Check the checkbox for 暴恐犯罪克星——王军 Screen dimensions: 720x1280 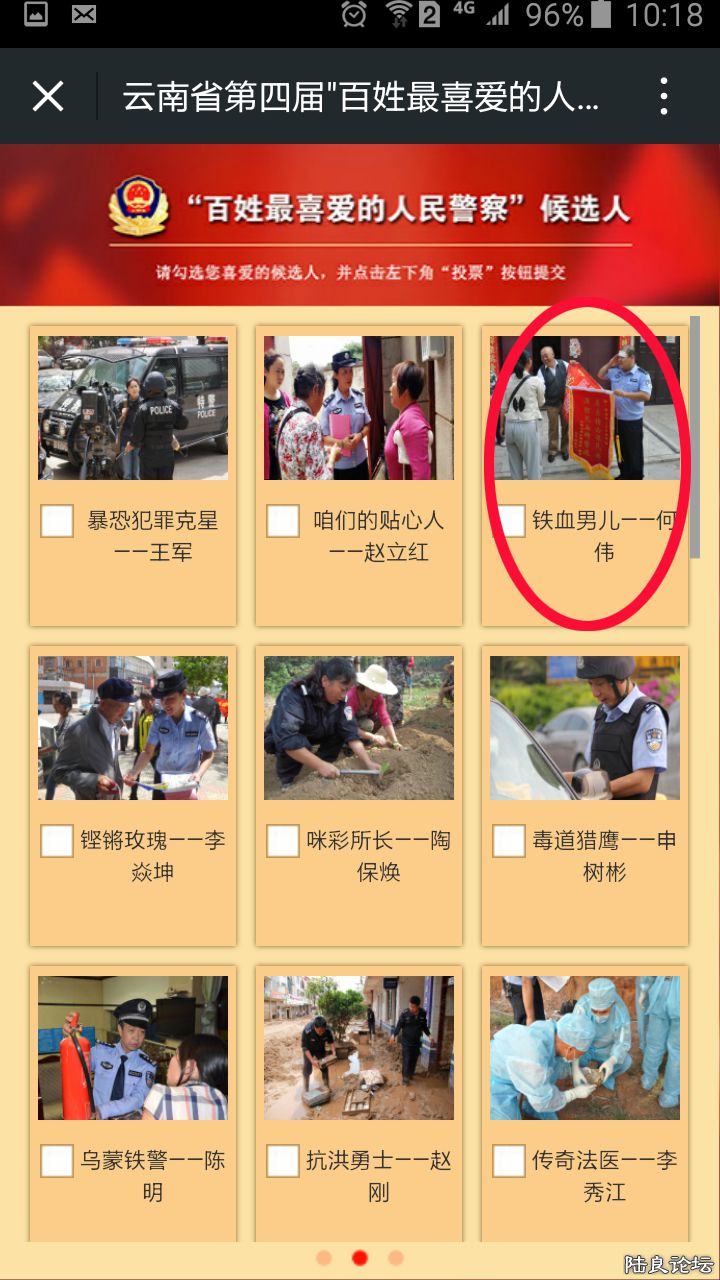pos(56,521)
